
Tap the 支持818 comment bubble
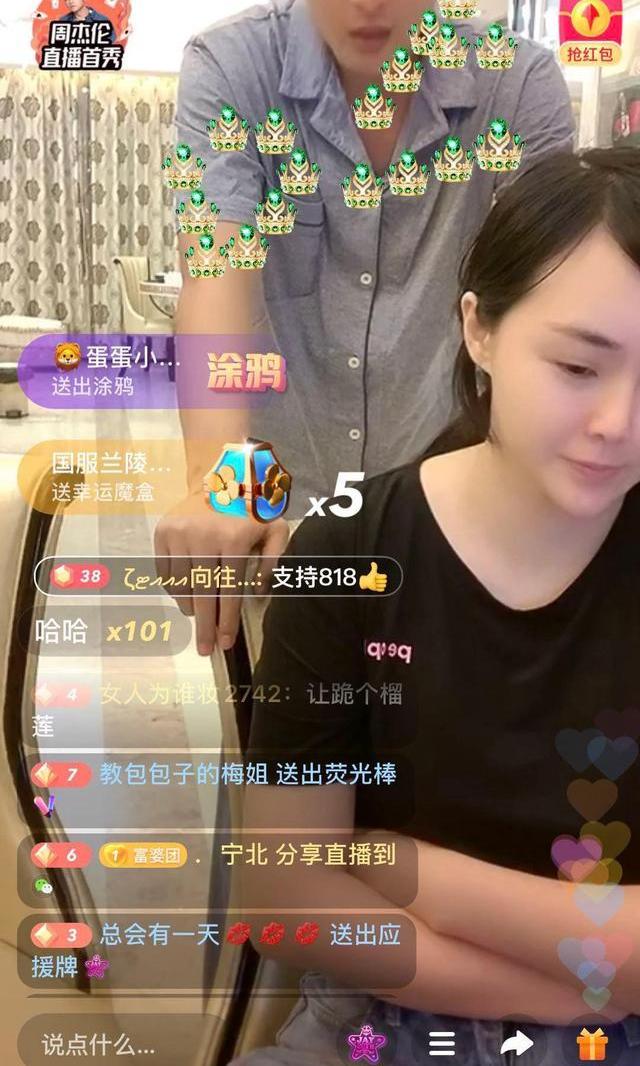pos(218,577)
